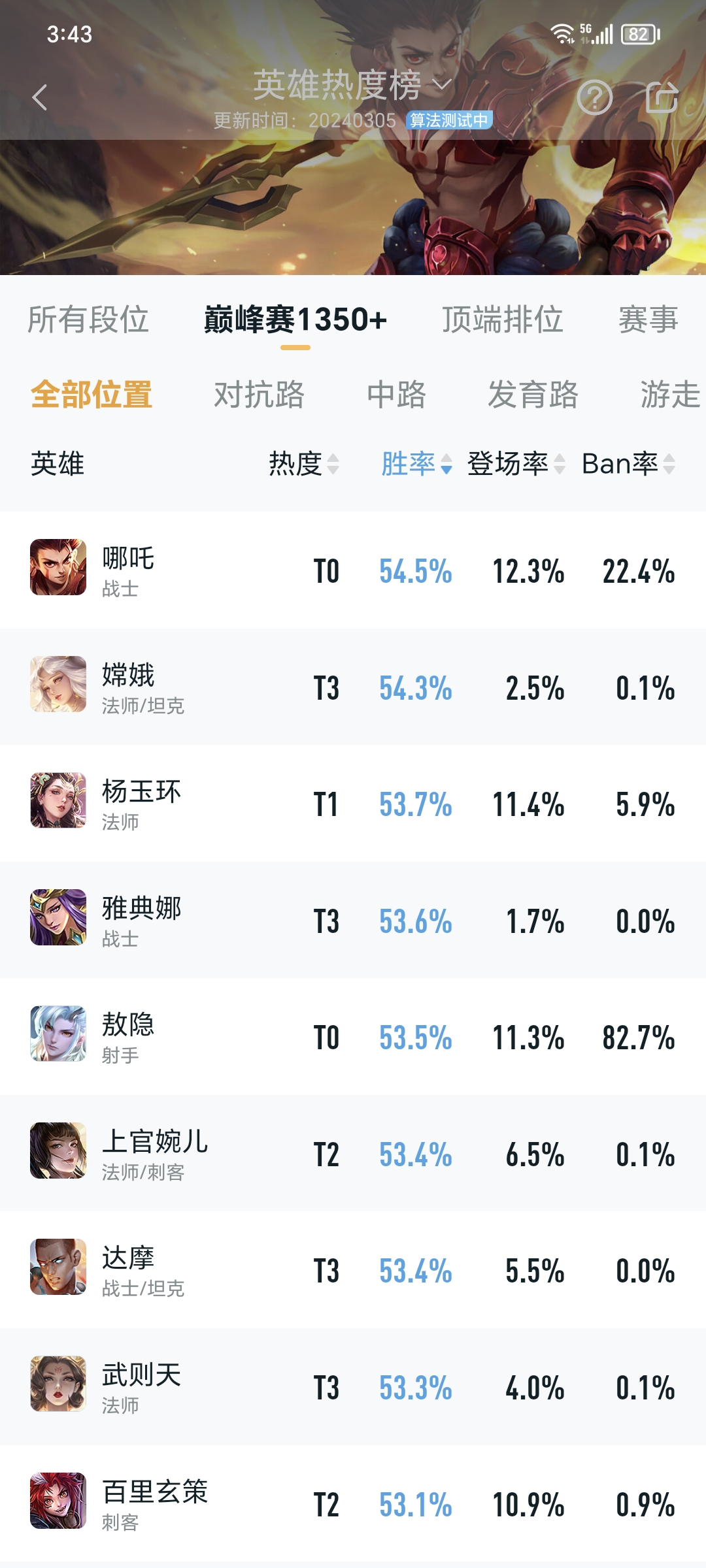Sort the list by 登场率
This screenshot has width=706, height=1568.
516,464
